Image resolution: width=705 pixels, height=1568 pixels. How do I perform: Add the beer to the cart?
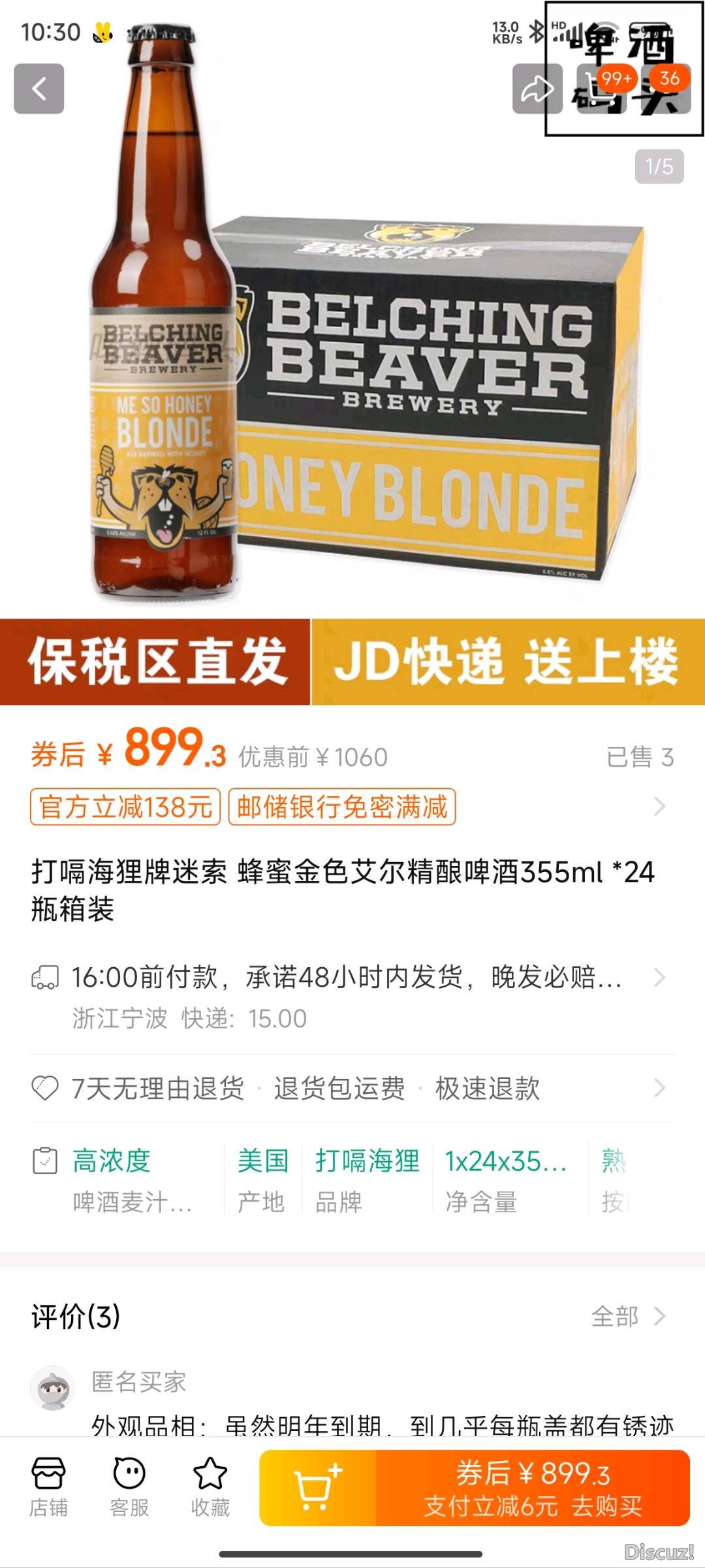tap(318, 1488)
